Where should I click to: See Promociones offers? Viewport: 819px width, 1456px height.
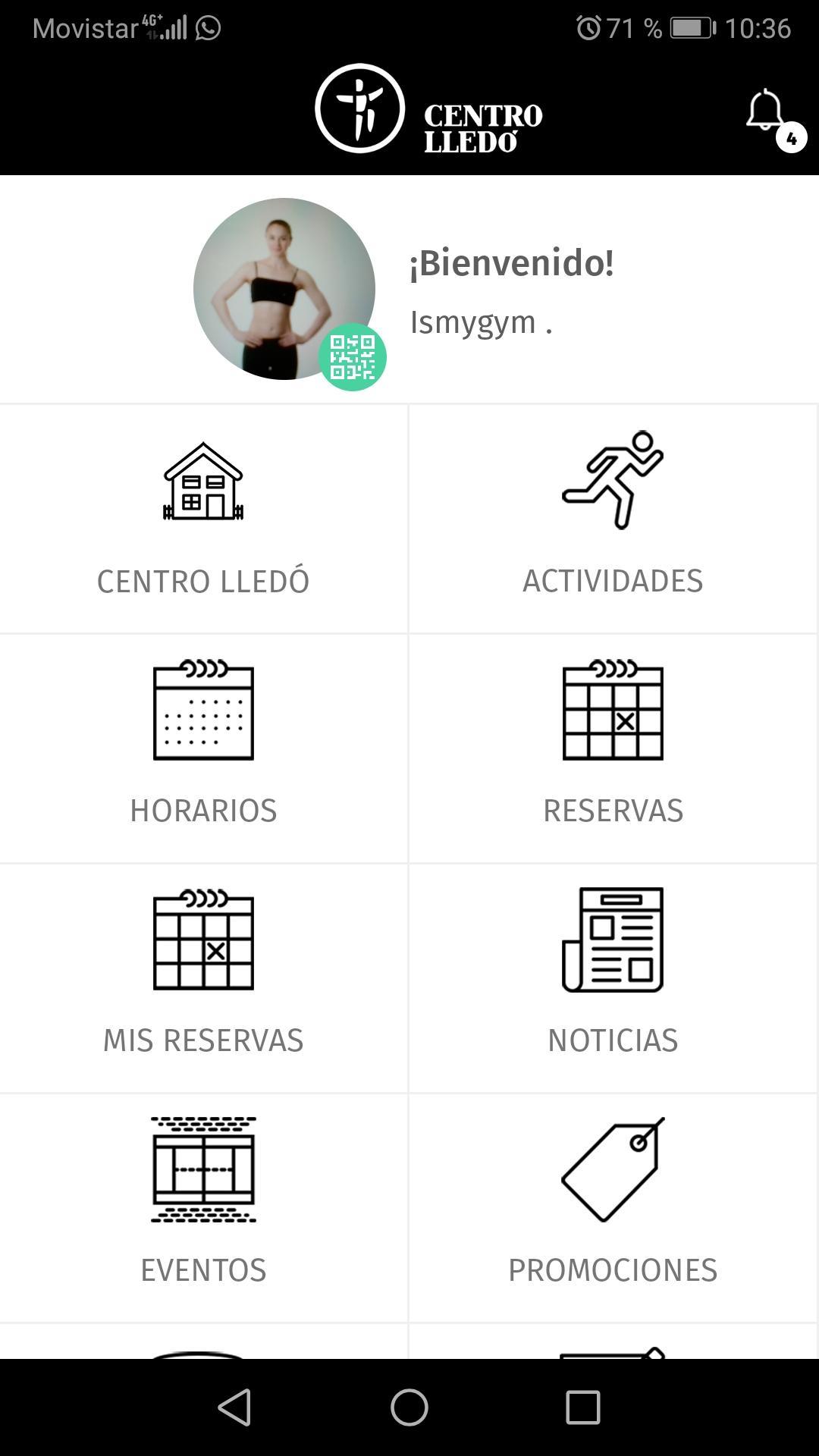613,1209
